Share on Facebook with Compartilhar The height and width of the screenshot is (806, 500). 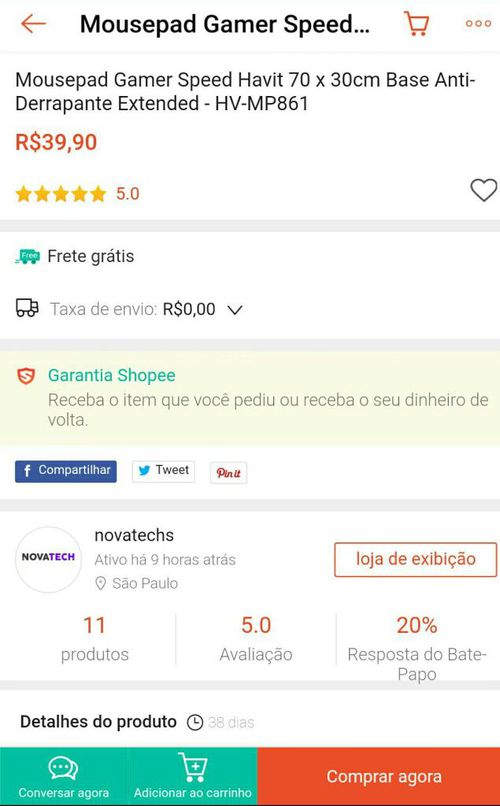[66, 471]
